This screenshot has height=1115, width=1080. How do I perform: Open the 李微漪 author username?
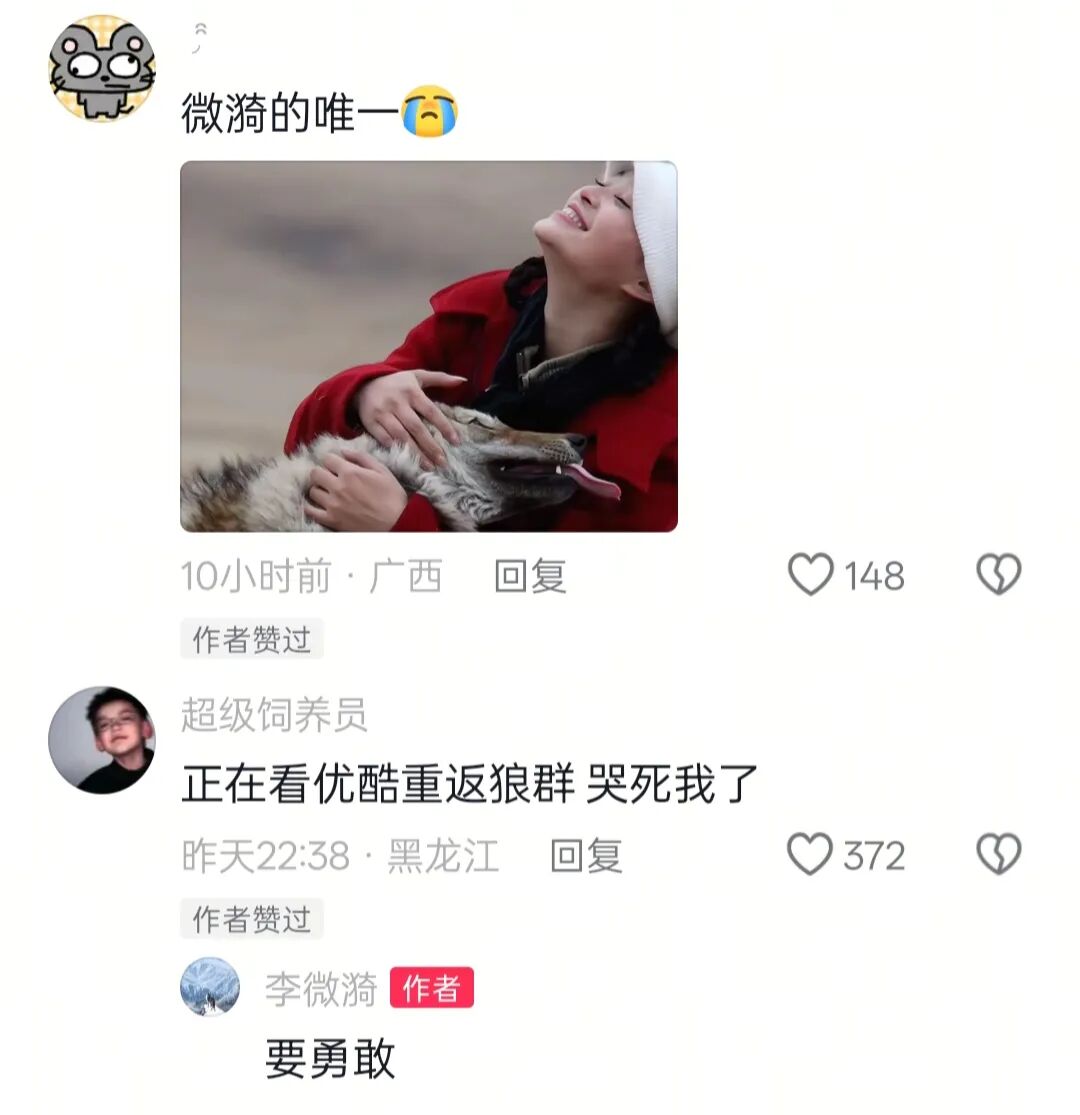point(320,989)
